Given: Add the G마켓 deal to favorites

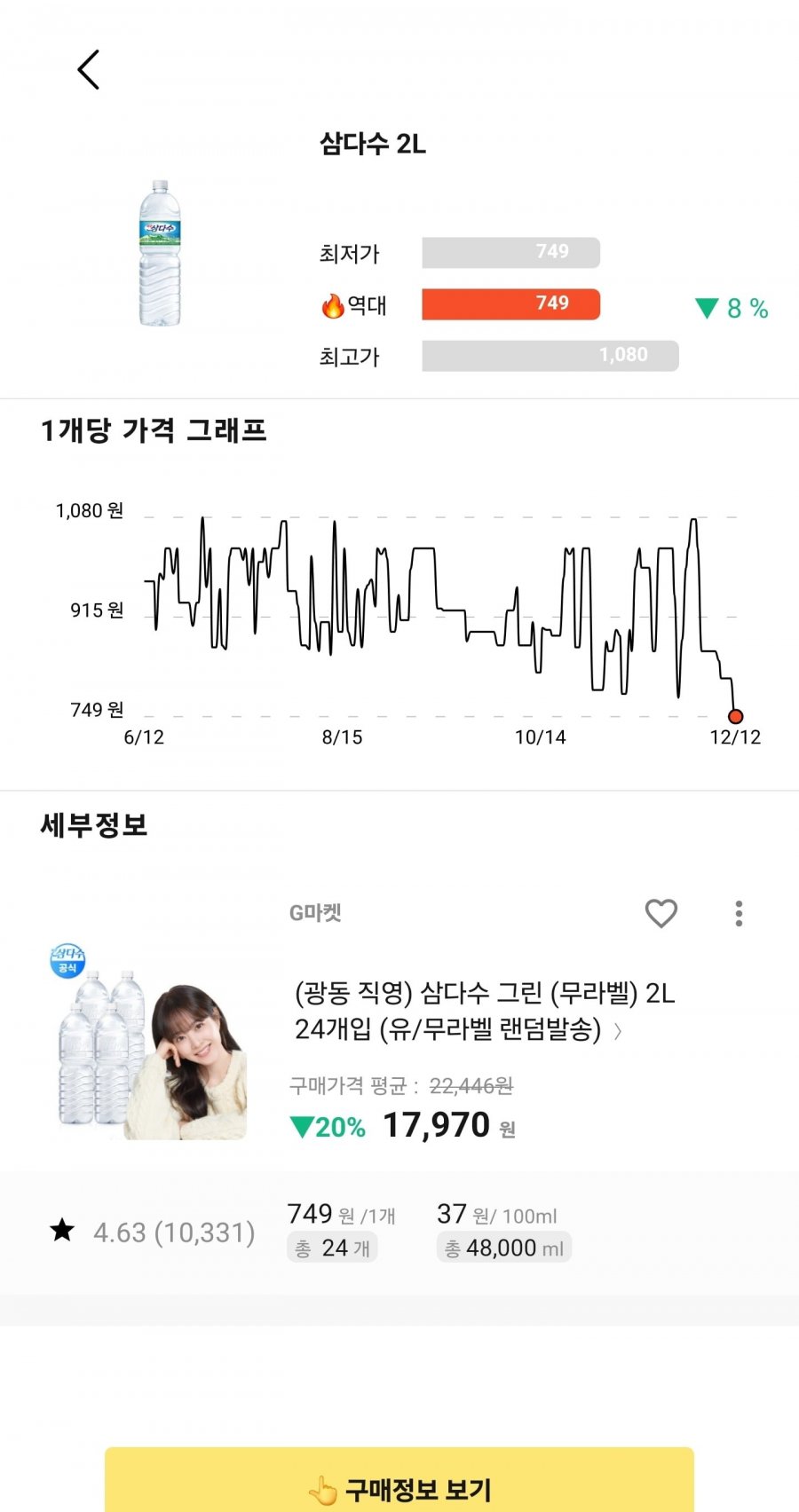Looking at the screenshot, I should (661, 913).
